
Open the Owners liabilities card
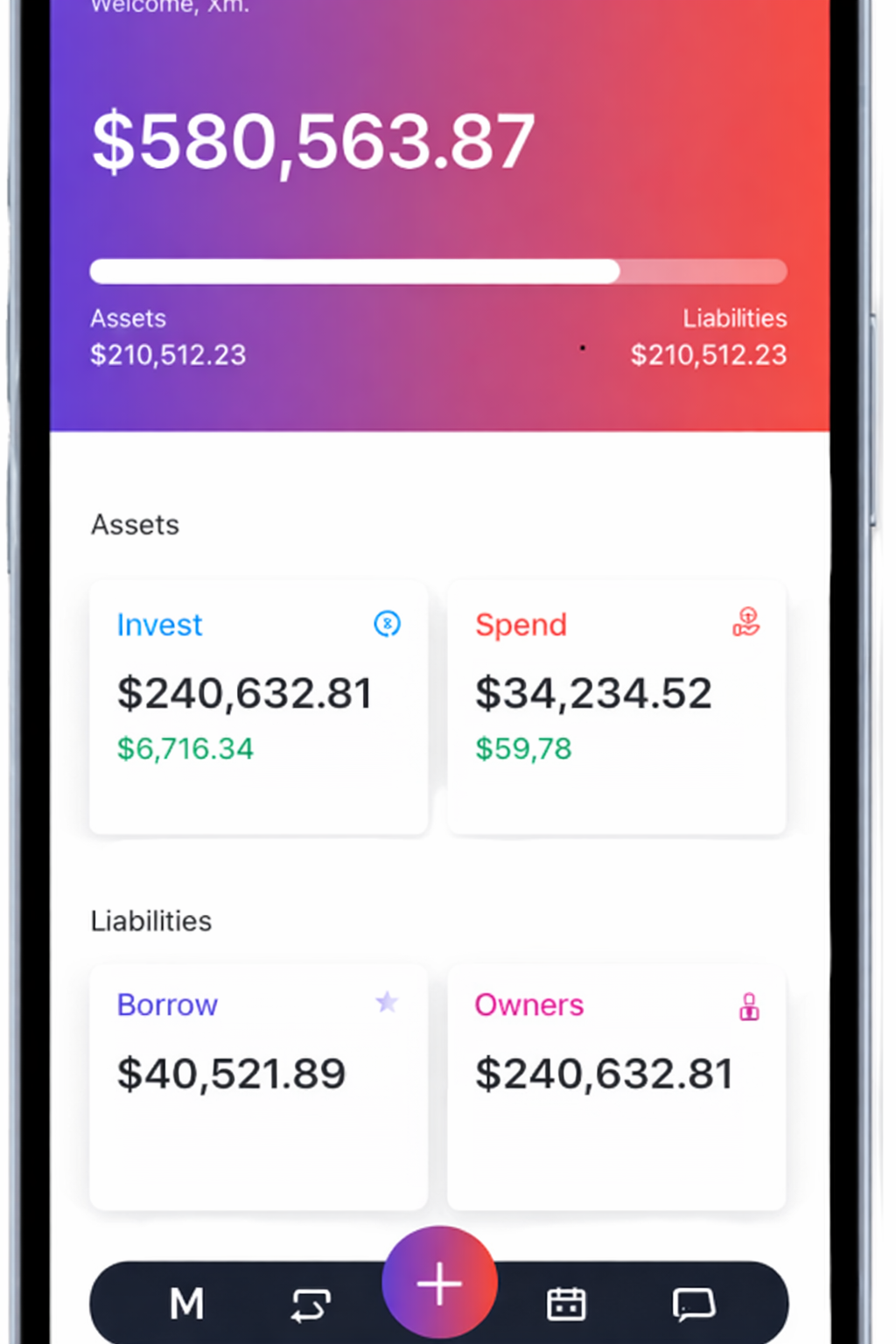point(616,1087)
